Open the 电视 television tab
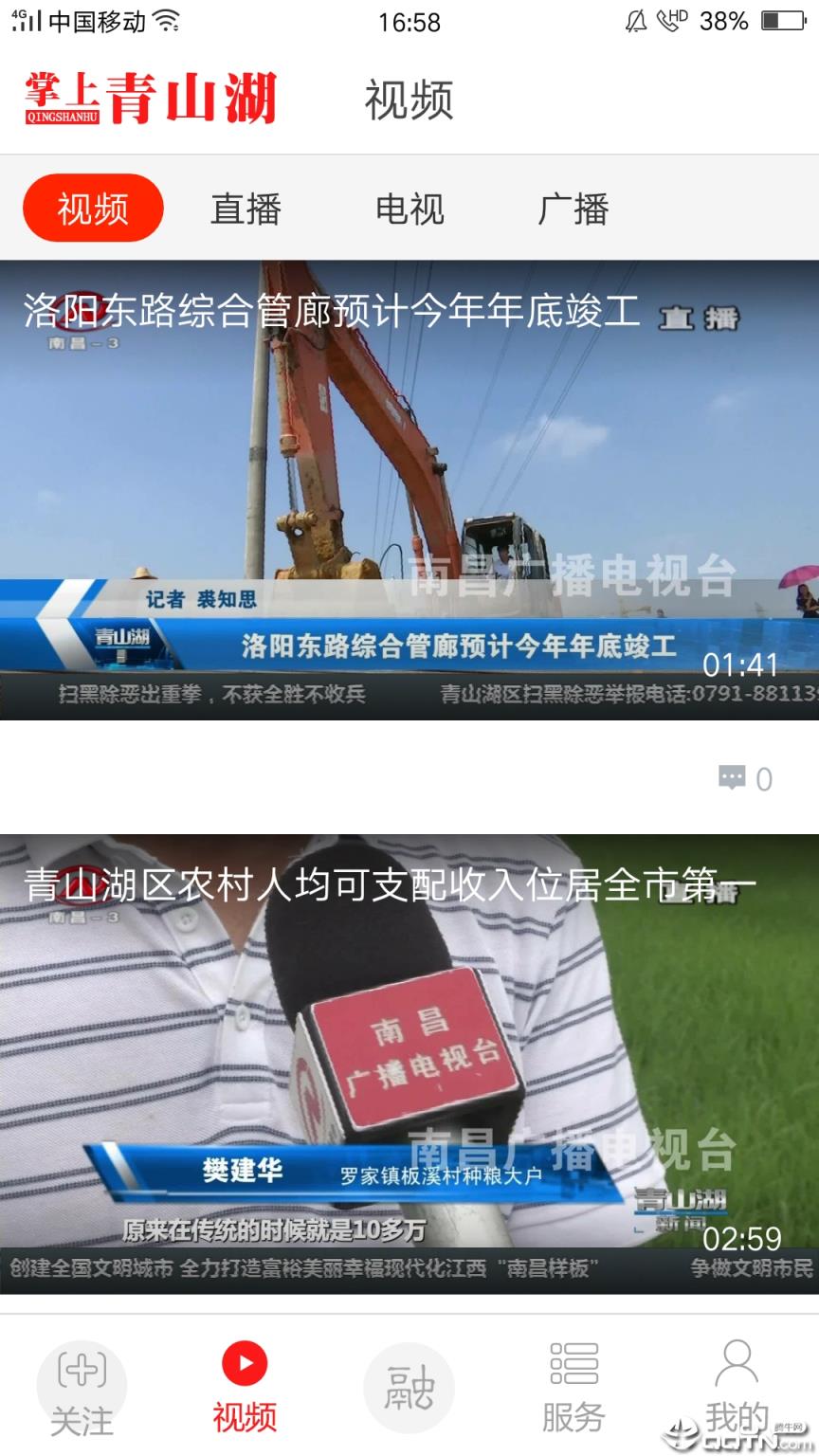Screen dimensions: 819x1456 [409, 209]
